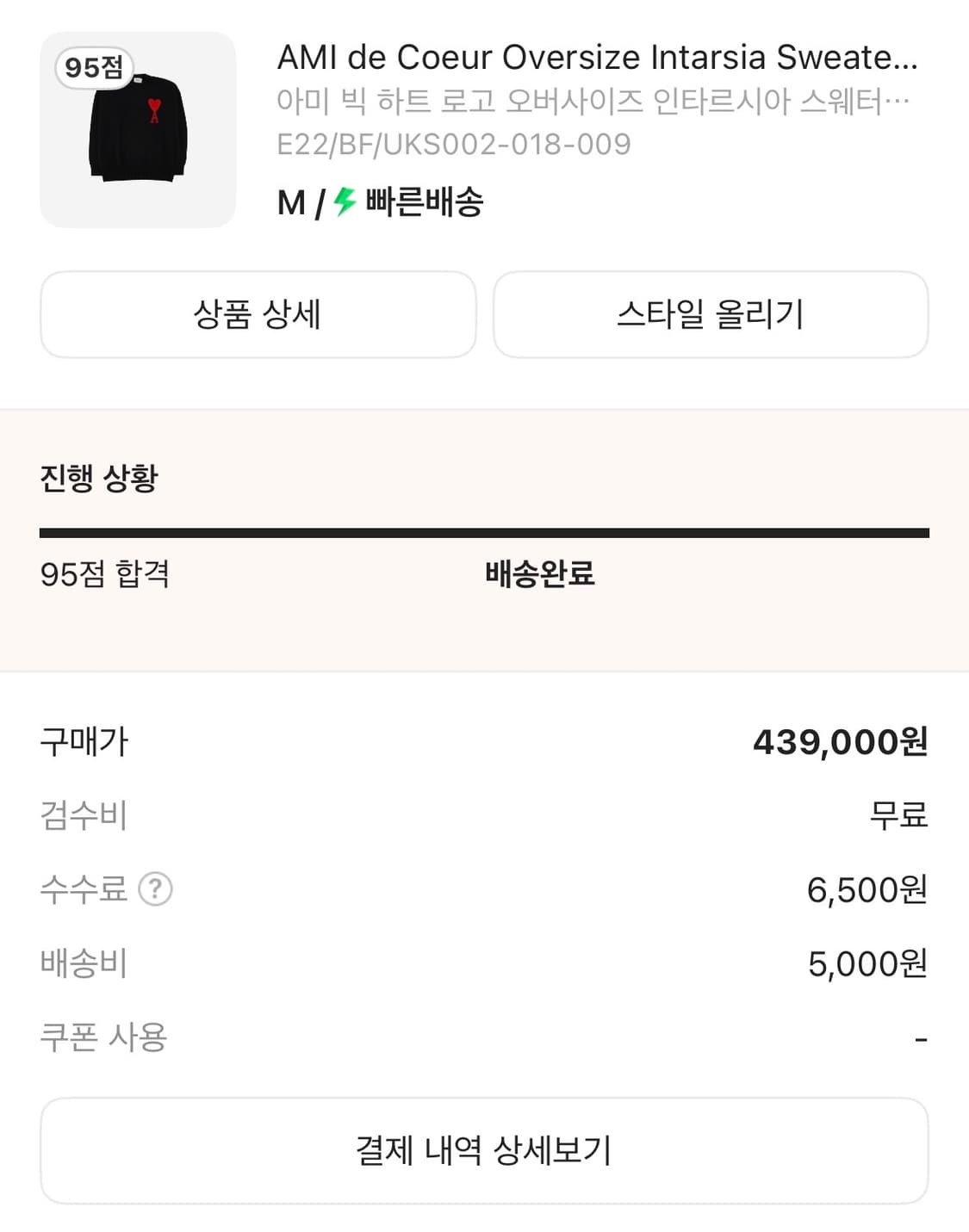Screen dimensions: 969x1232
Task: Open the 상품 상세 button
Action: tap(258, 314)
